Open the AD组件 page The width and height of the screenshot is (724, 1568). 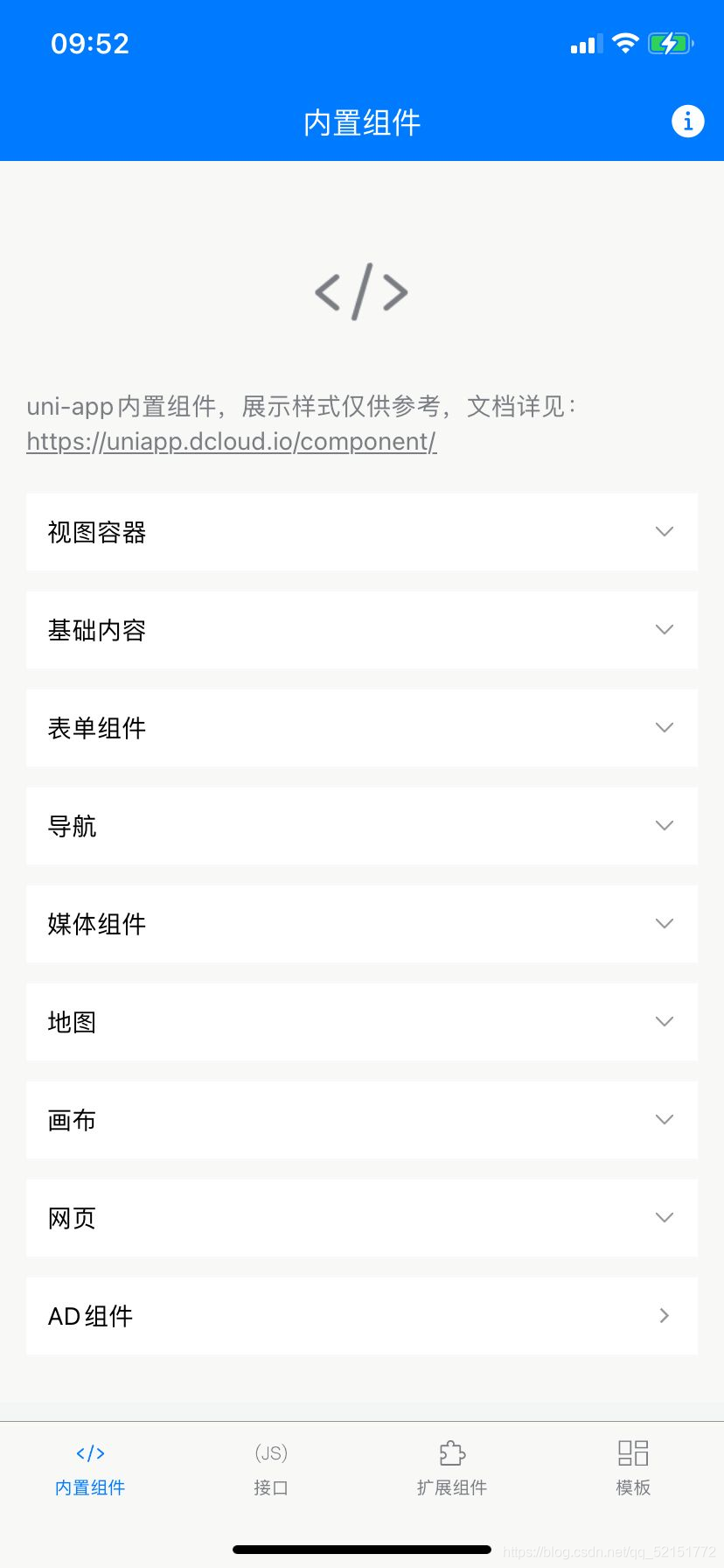[362, 1316]
